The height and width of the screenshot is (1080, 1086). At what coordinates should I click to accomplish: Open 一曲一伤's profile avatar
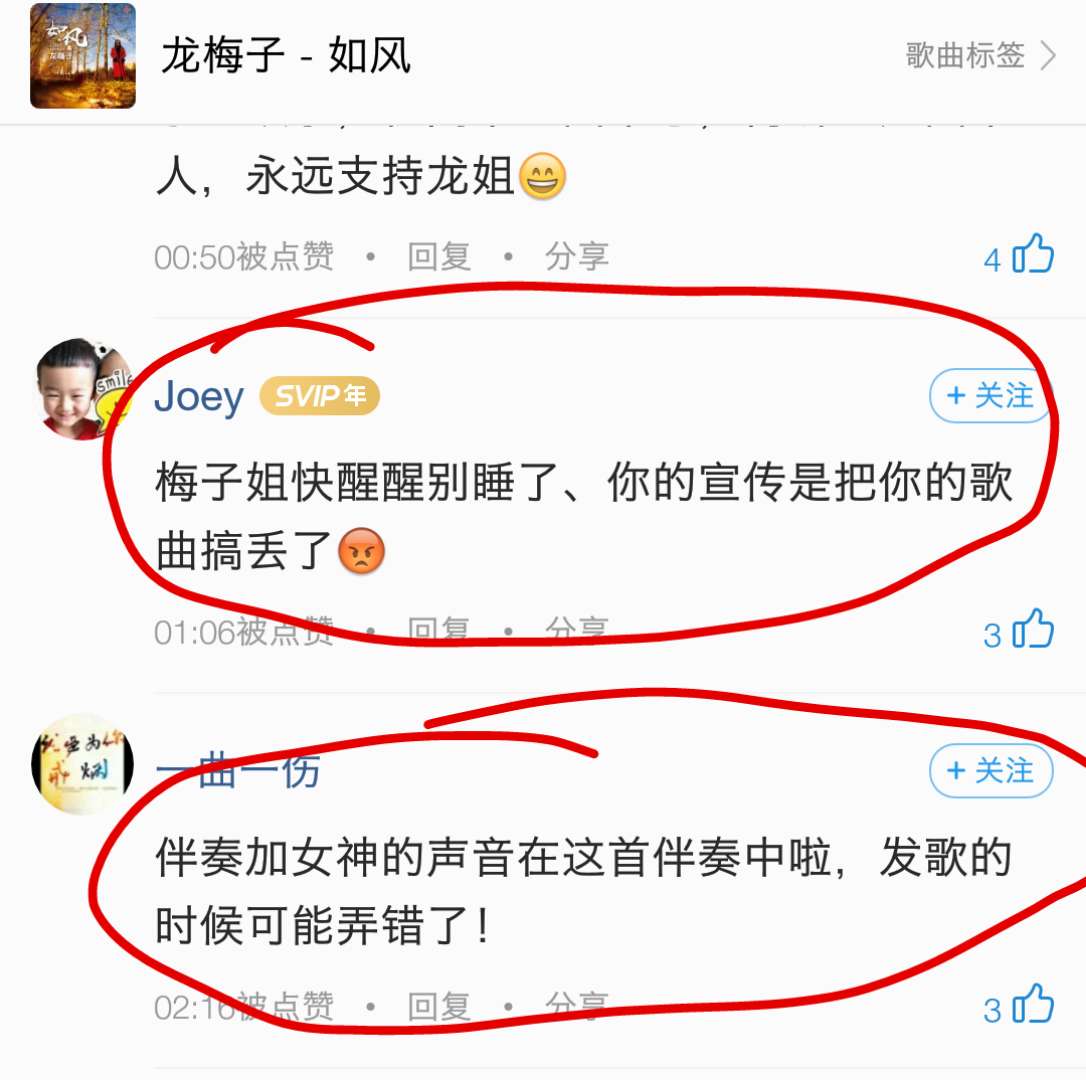(83, 764)
